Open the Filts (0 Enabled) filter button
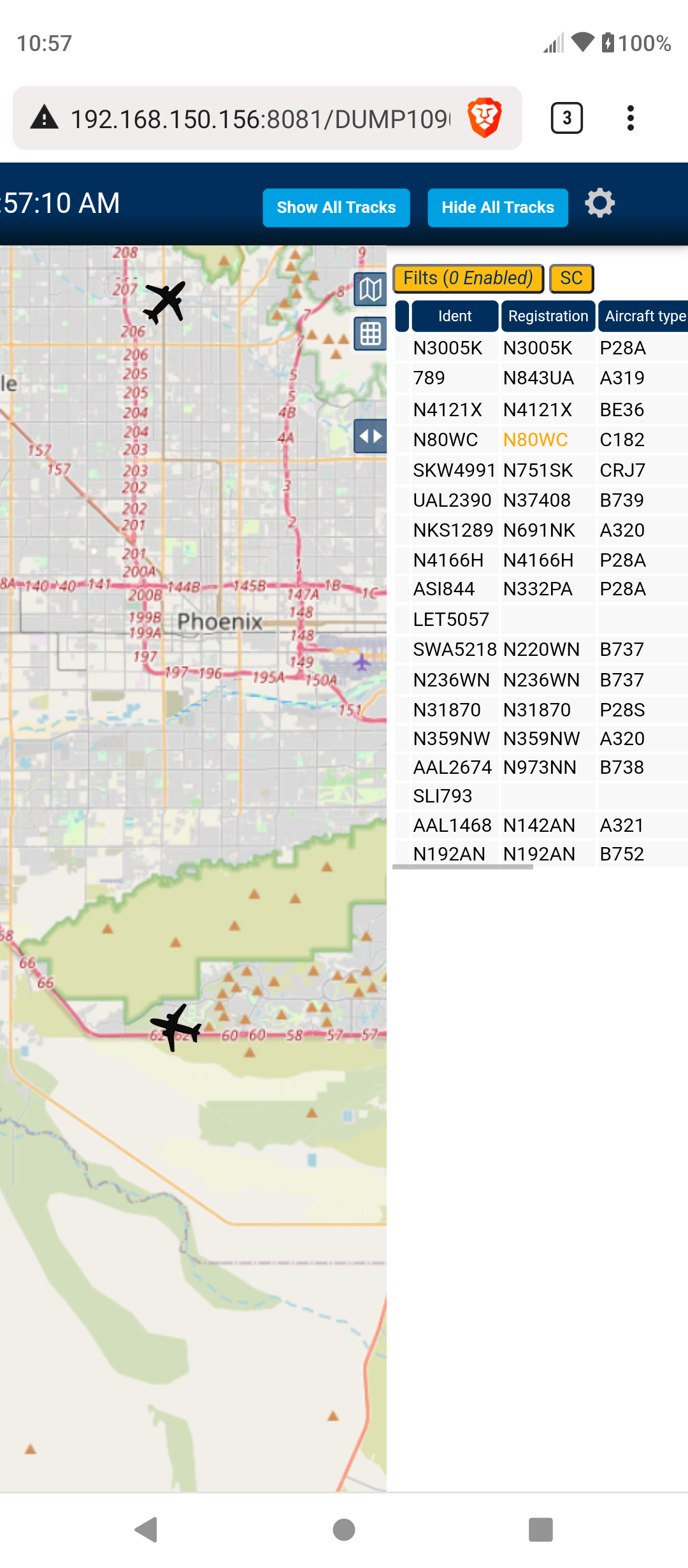 (468, 279)
